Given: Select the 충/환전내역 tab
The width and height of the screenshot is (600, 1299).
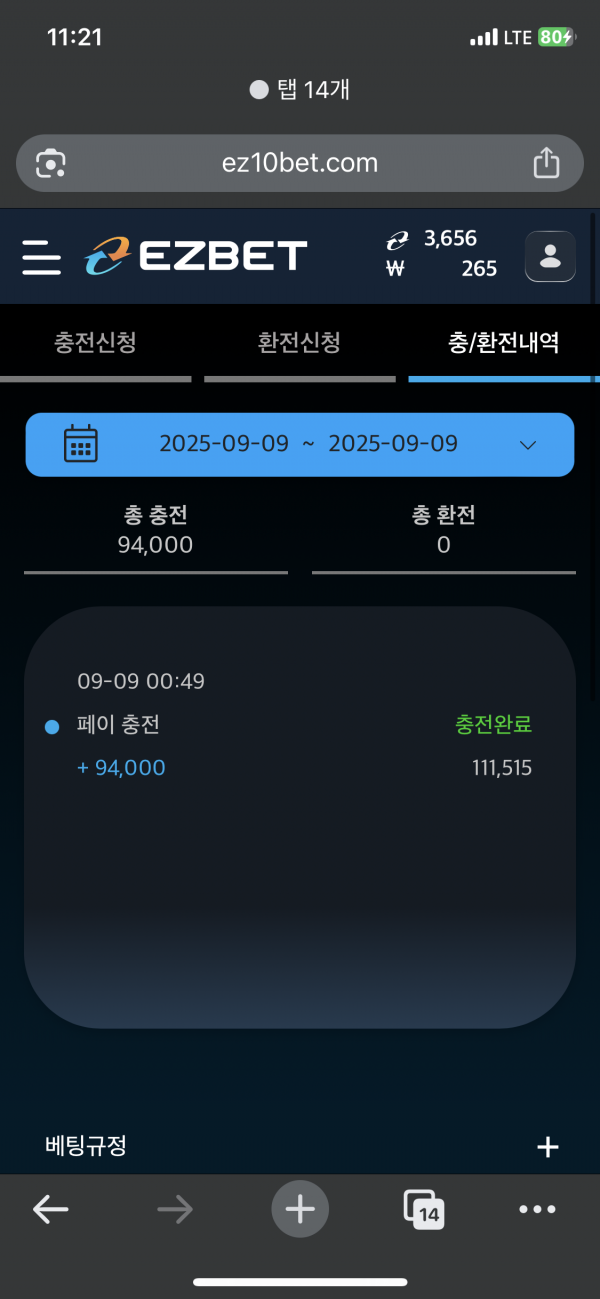Looking at the screenshot, I should click(503, 343).
